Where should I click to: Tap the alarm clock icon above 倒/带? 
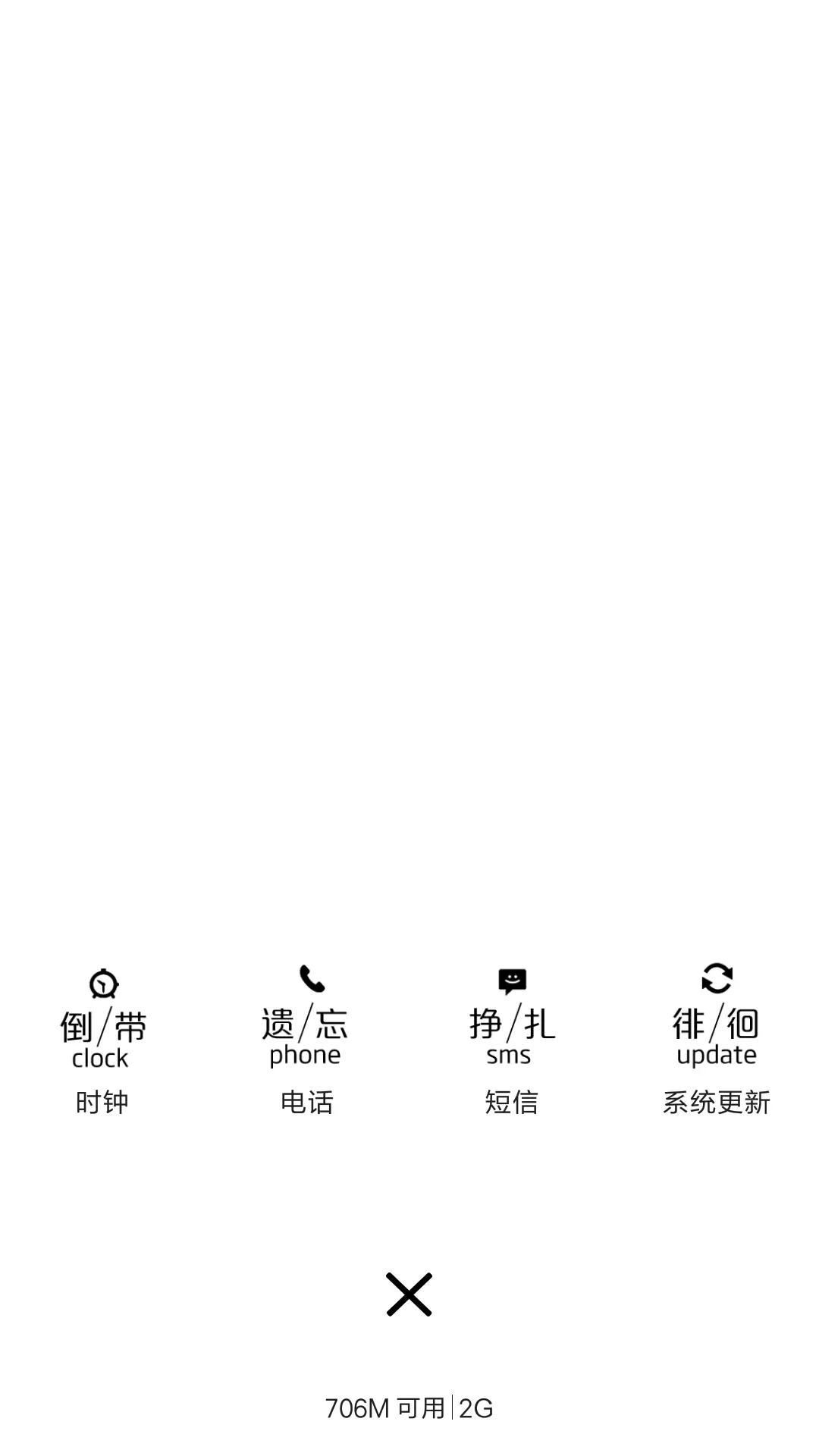pyautogui.click(x=102, y=983)
